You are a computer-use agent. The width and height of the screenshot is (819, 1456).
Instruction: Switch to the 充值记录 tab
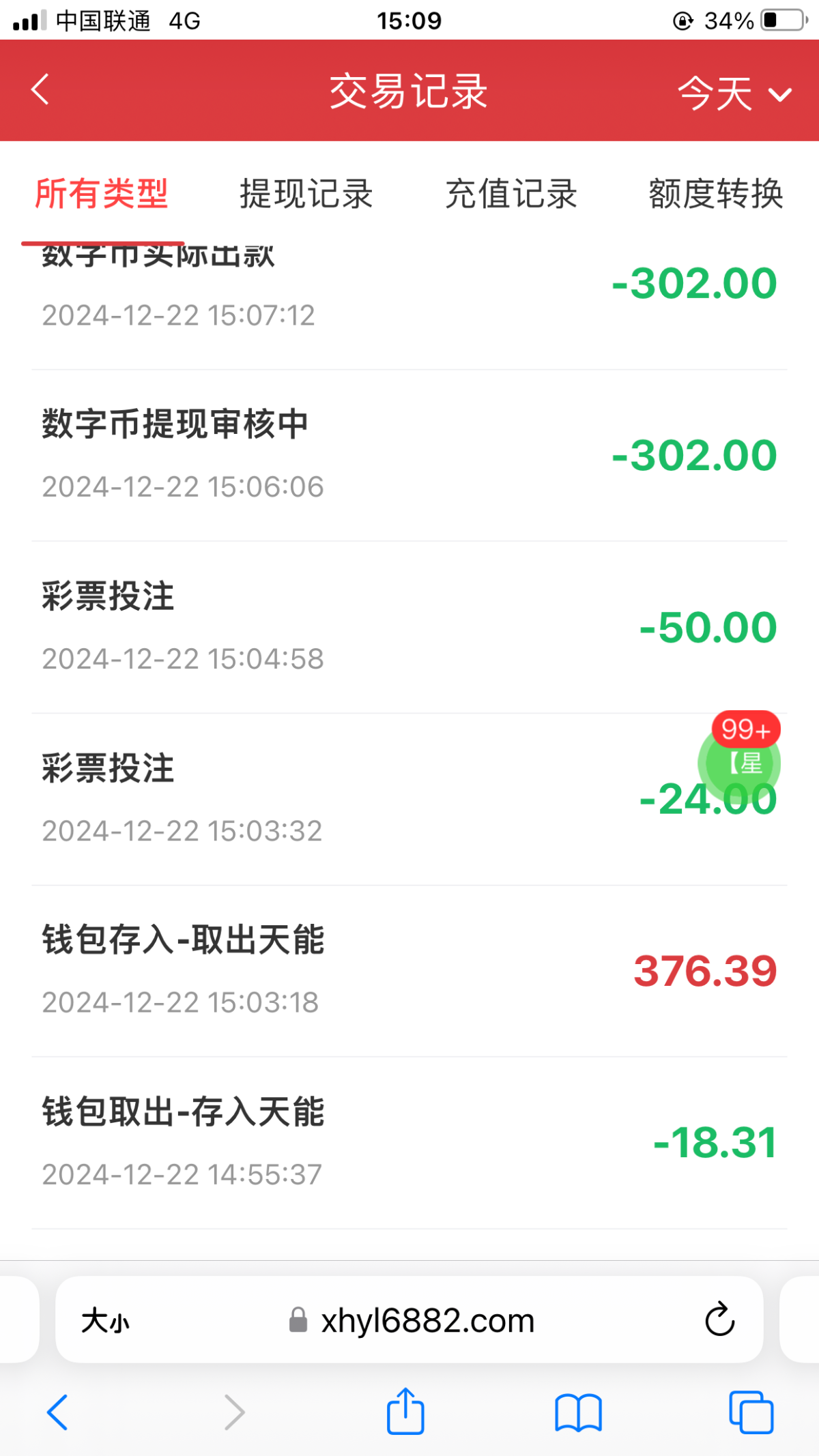pyautogui.click(x=511, y=194)
